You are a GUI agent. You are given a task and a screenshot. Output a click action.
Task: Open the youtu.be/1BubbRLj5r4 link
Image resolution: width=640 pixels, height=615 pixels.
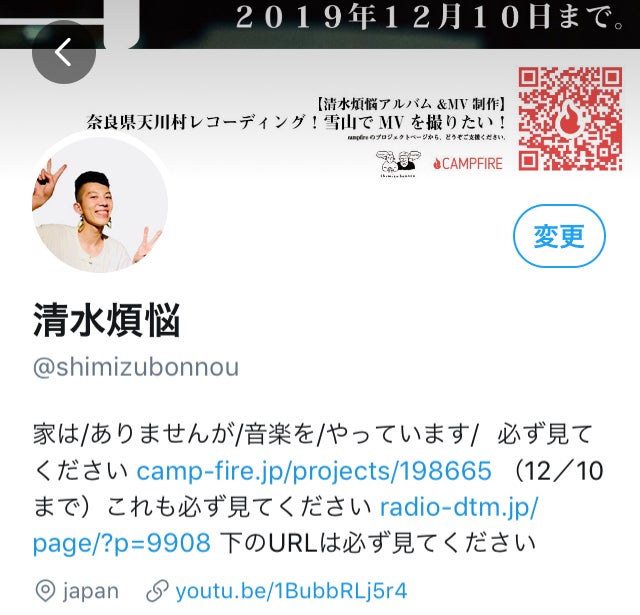coord(291,590)
